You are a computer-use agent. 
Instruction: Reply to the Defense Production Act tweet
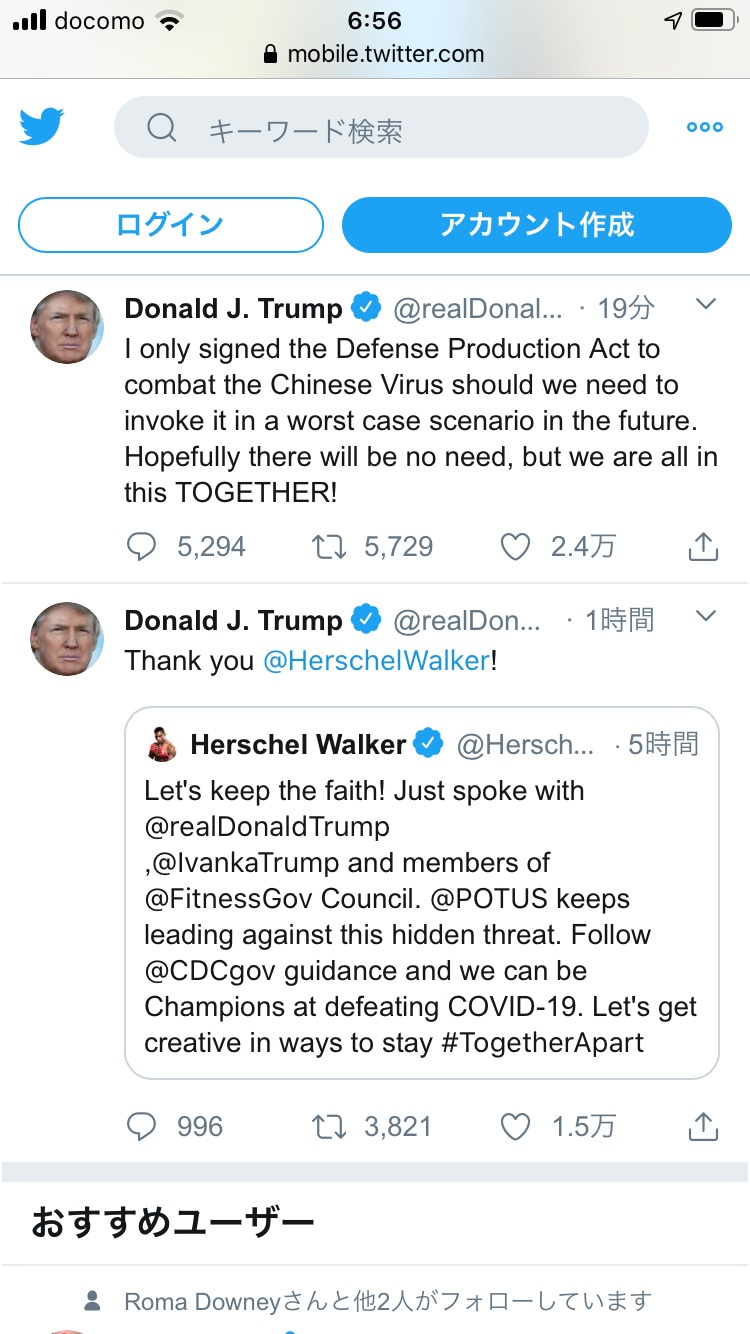[143, 546]
